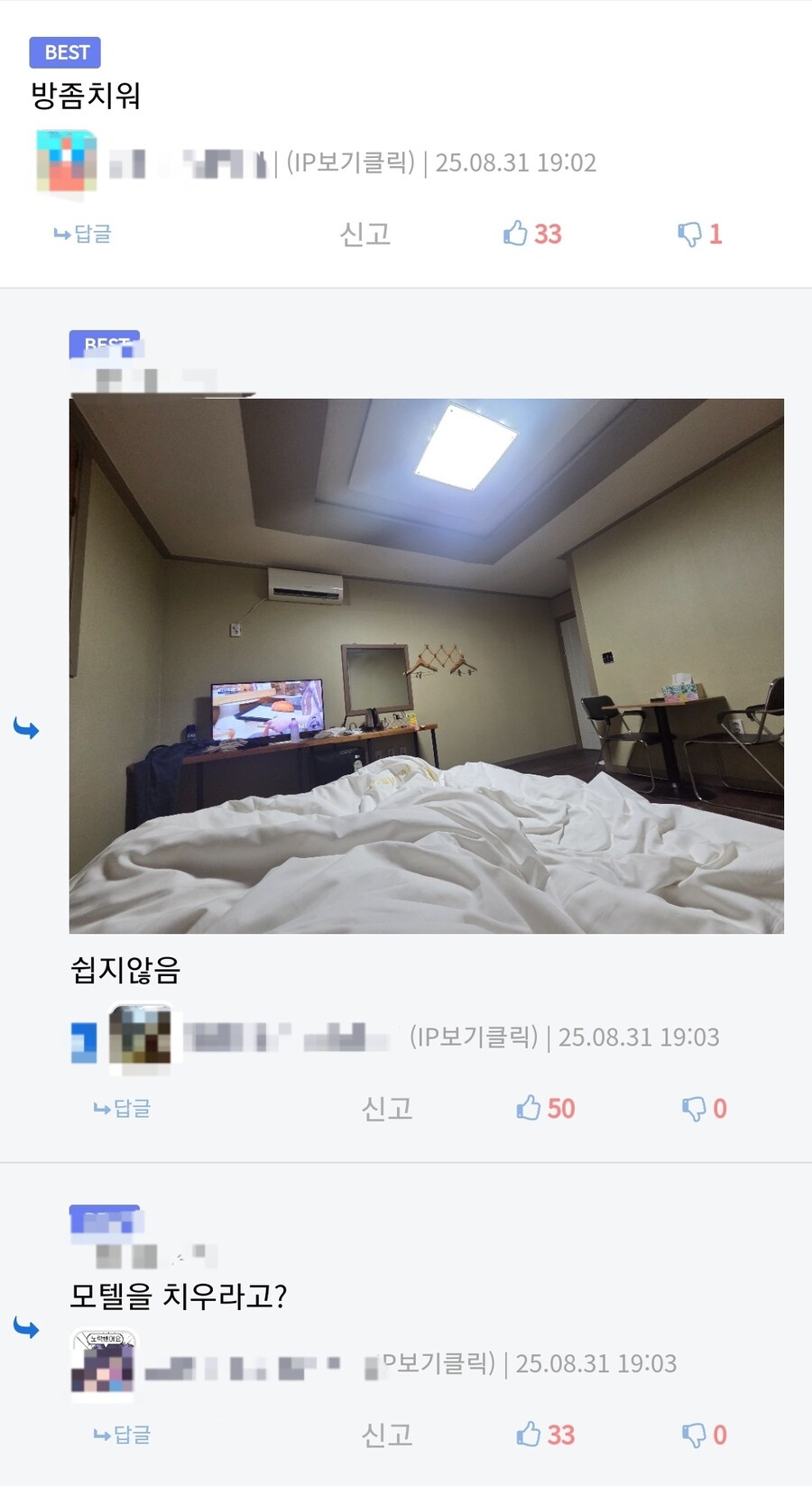Like the "방좀치워" comment
812x1486 pixels.
tap(533, 235)
